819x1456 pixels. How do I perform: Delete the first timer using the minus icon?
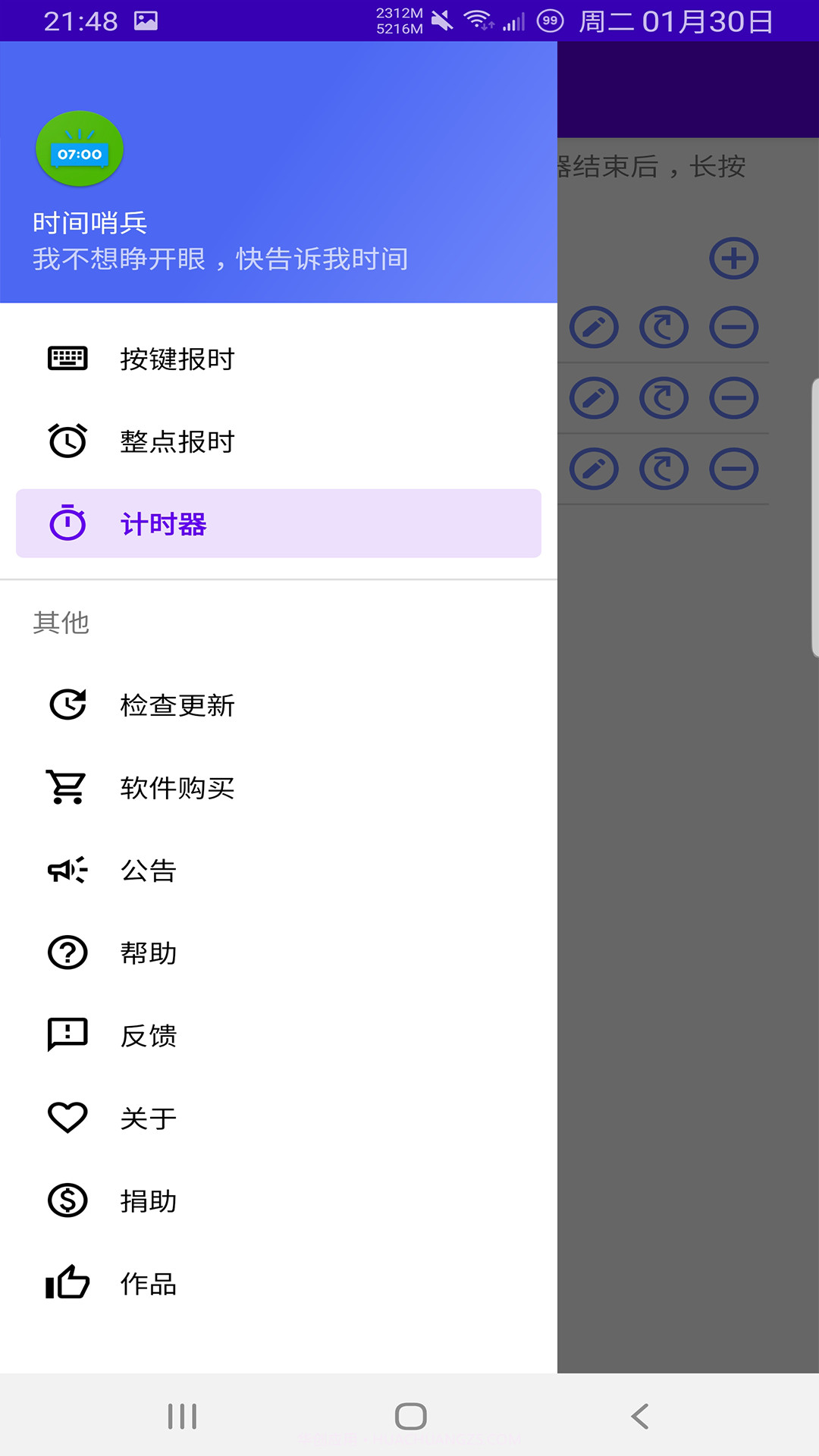[x=733, y=328]
